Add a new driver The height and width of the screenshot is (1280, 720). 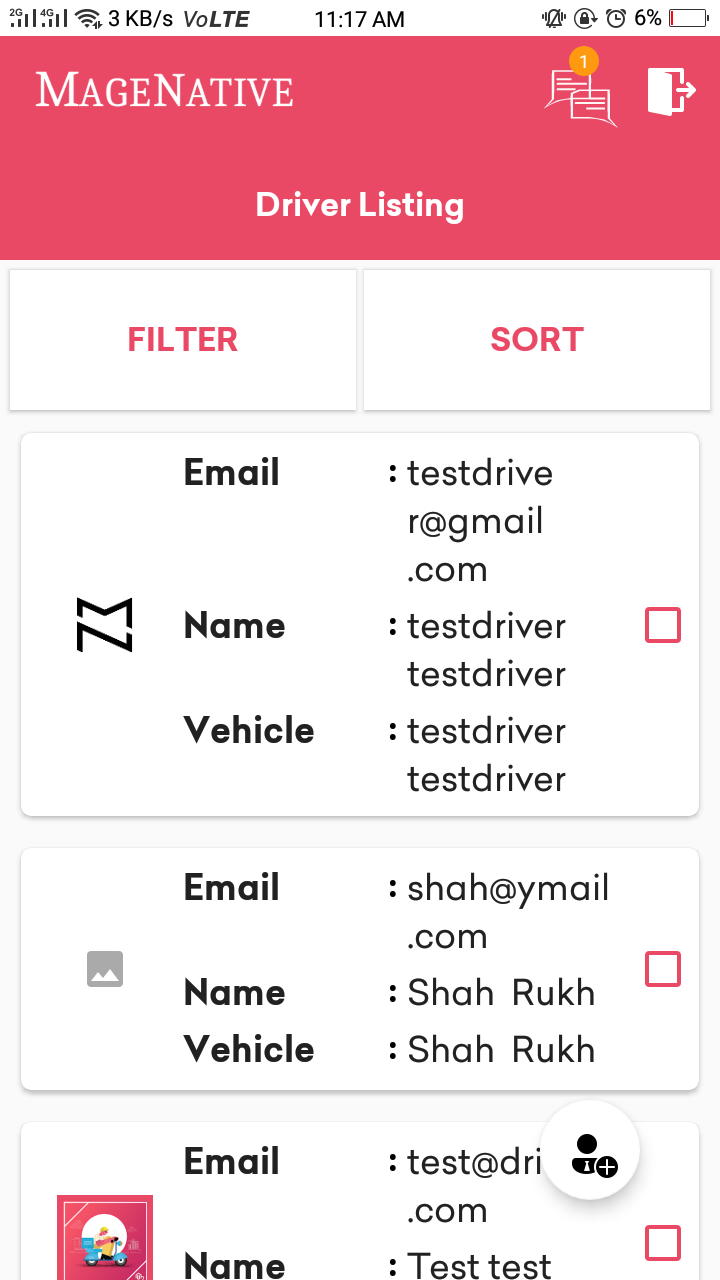tap(590, 1150)
